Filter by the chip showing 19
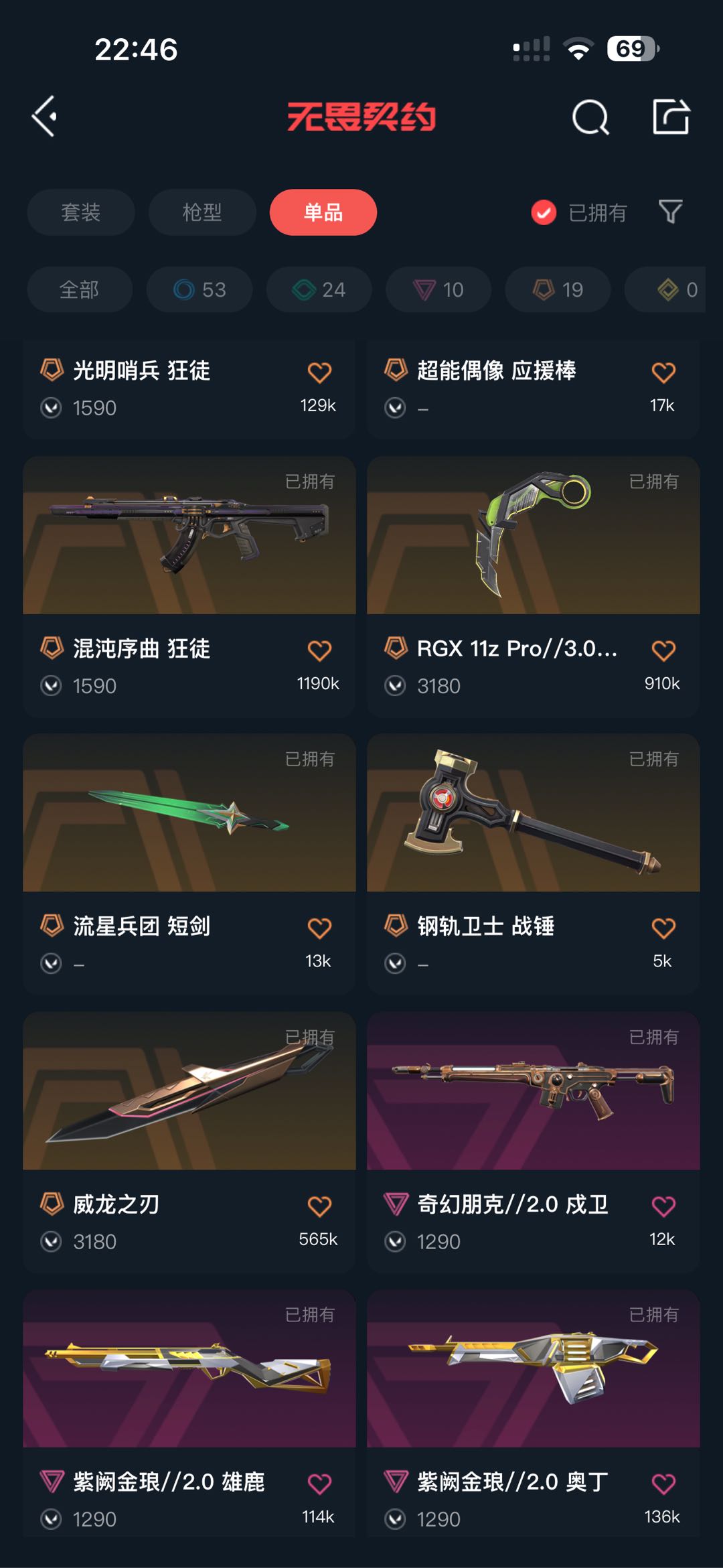723x1568 pixels. pyautogui.click(x=558, y=289)
